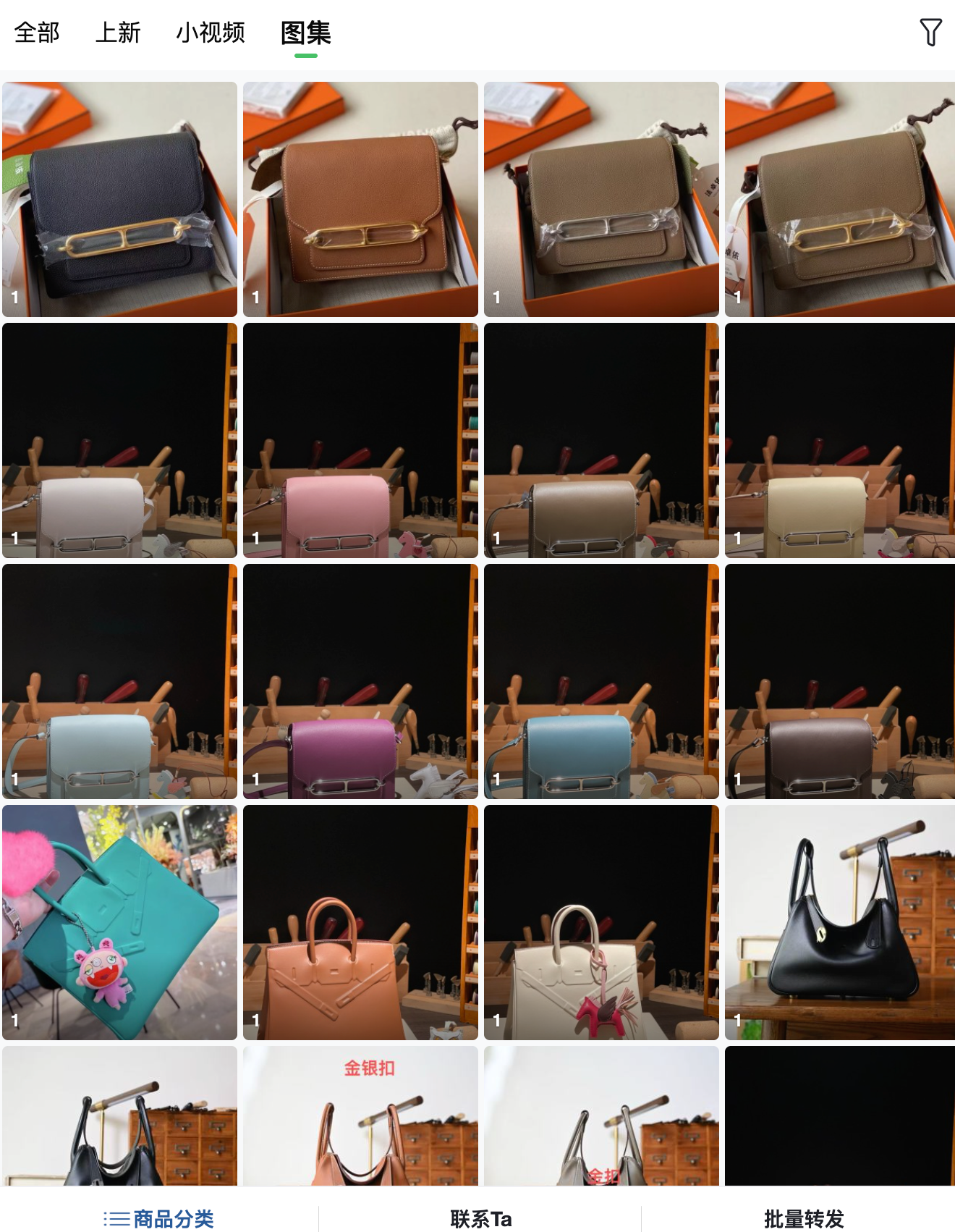Open the purple bag album
The width and height of the screenshot is (955, 1232).
click(360, 681)
